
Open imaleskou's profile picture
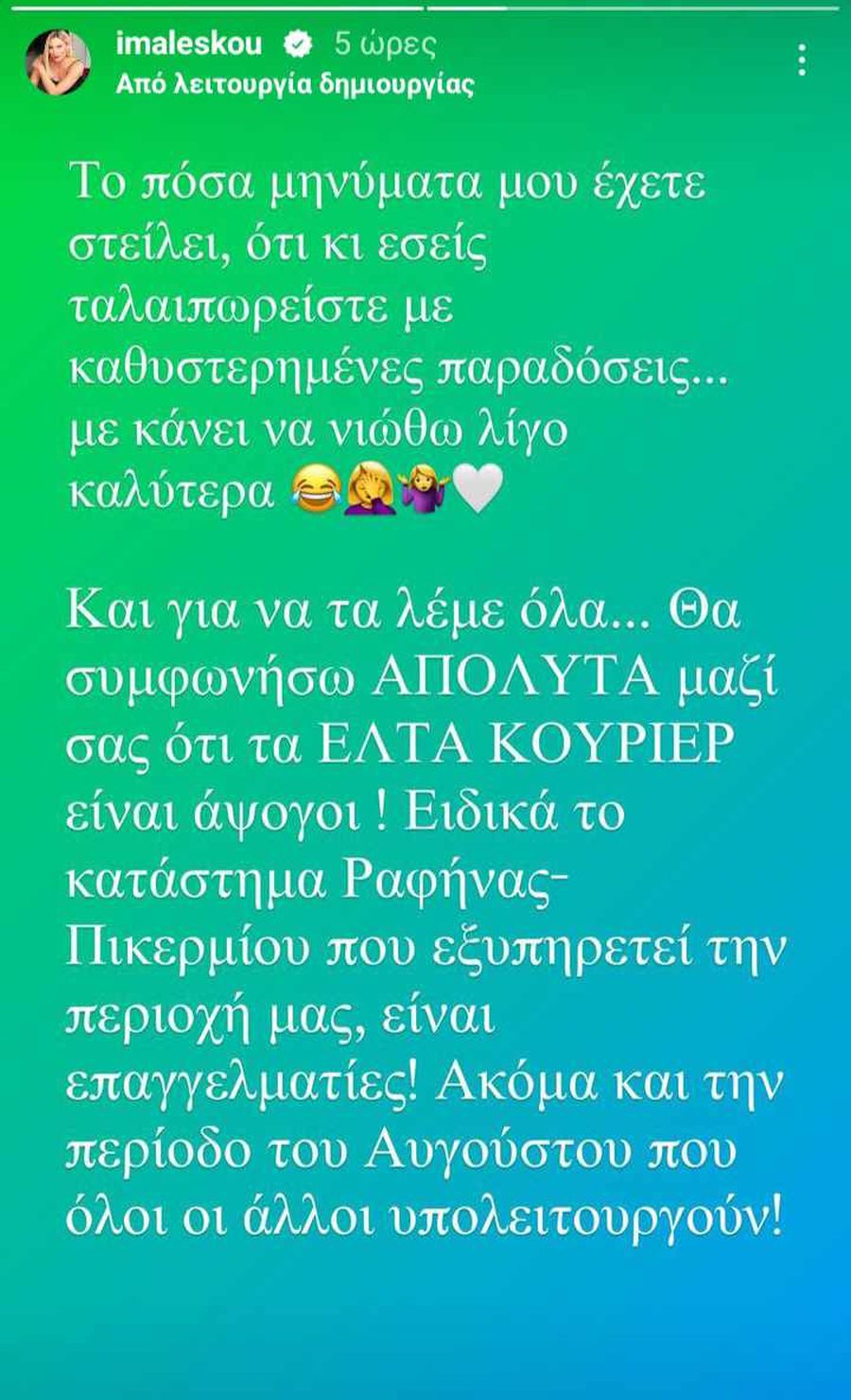tap(59, 62)
